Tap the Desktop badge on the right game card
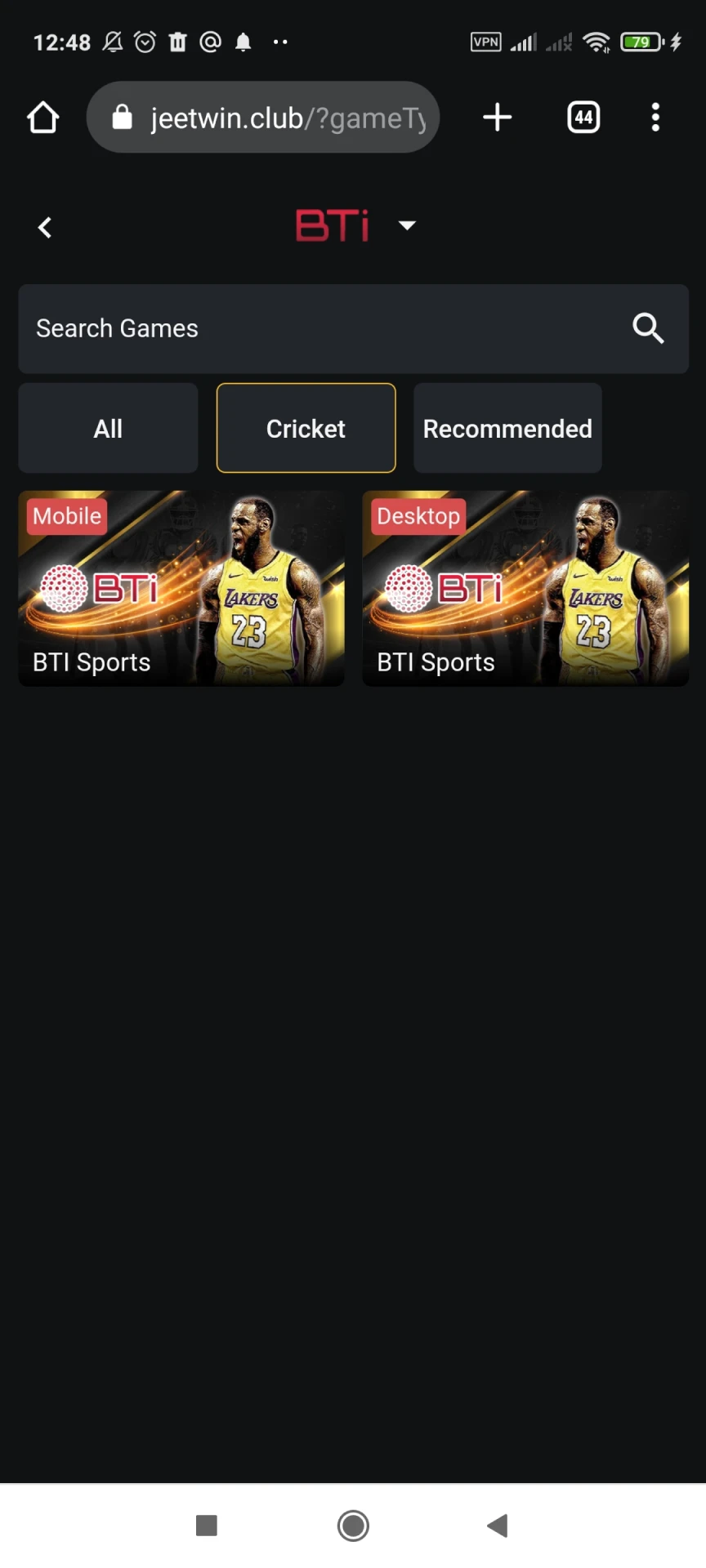706x1568 pixels. point(418,515)
